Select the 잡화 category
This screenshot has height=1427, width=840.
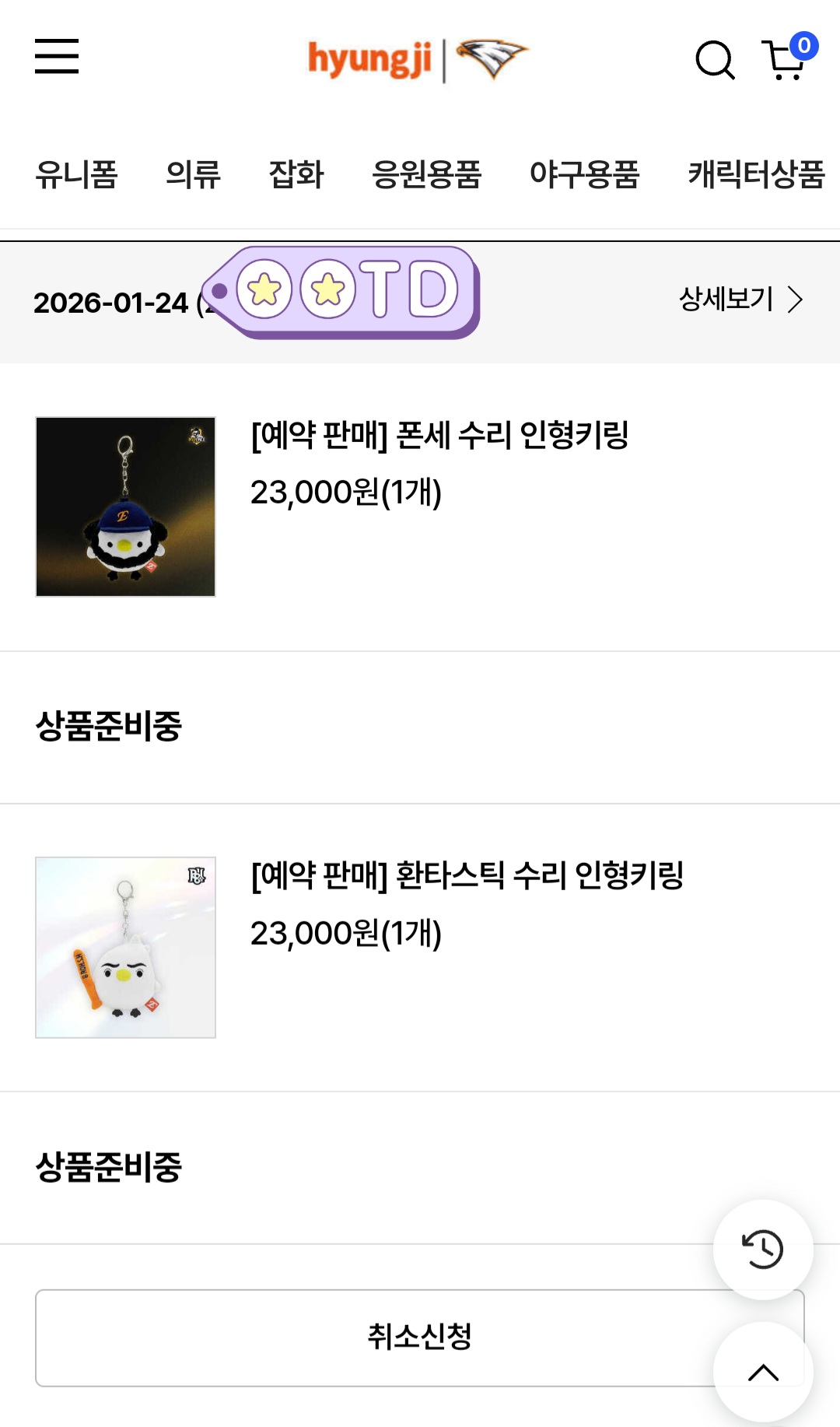tap(296, 174)
